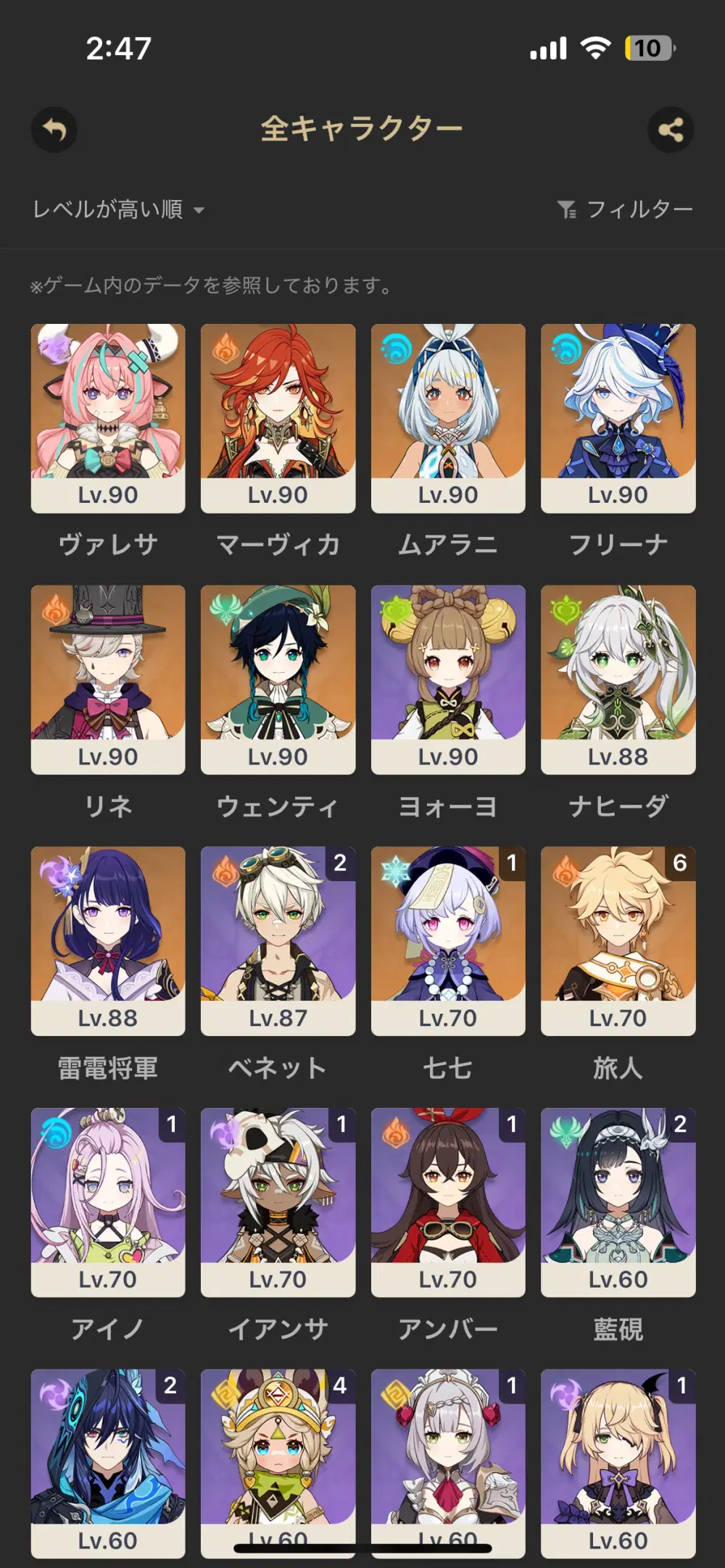Click Qiqi's Cryo element icon

pos(396,872)
